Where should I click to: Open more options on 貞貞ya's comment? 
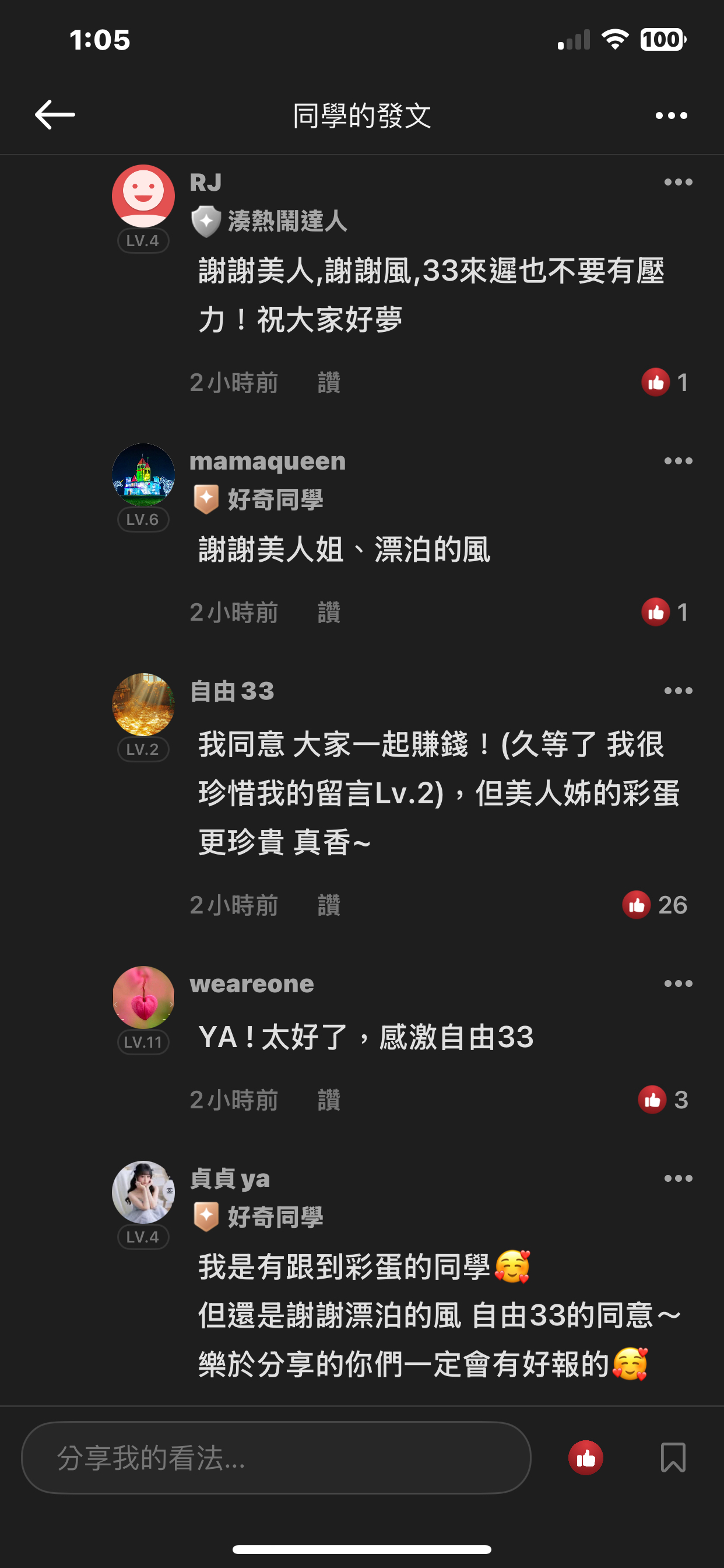678,1178
